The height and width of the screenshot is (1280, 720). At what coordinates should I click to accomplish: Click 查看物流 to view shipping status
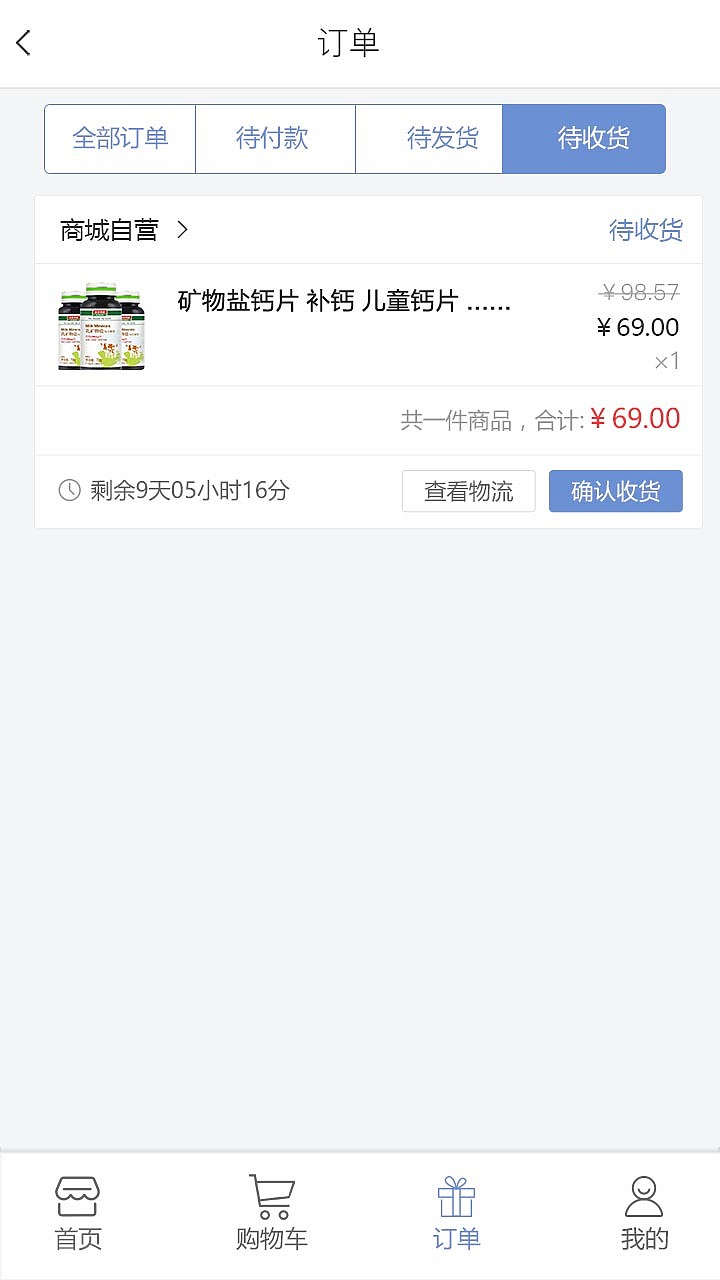pyautogui.click(x=468, y=491)
